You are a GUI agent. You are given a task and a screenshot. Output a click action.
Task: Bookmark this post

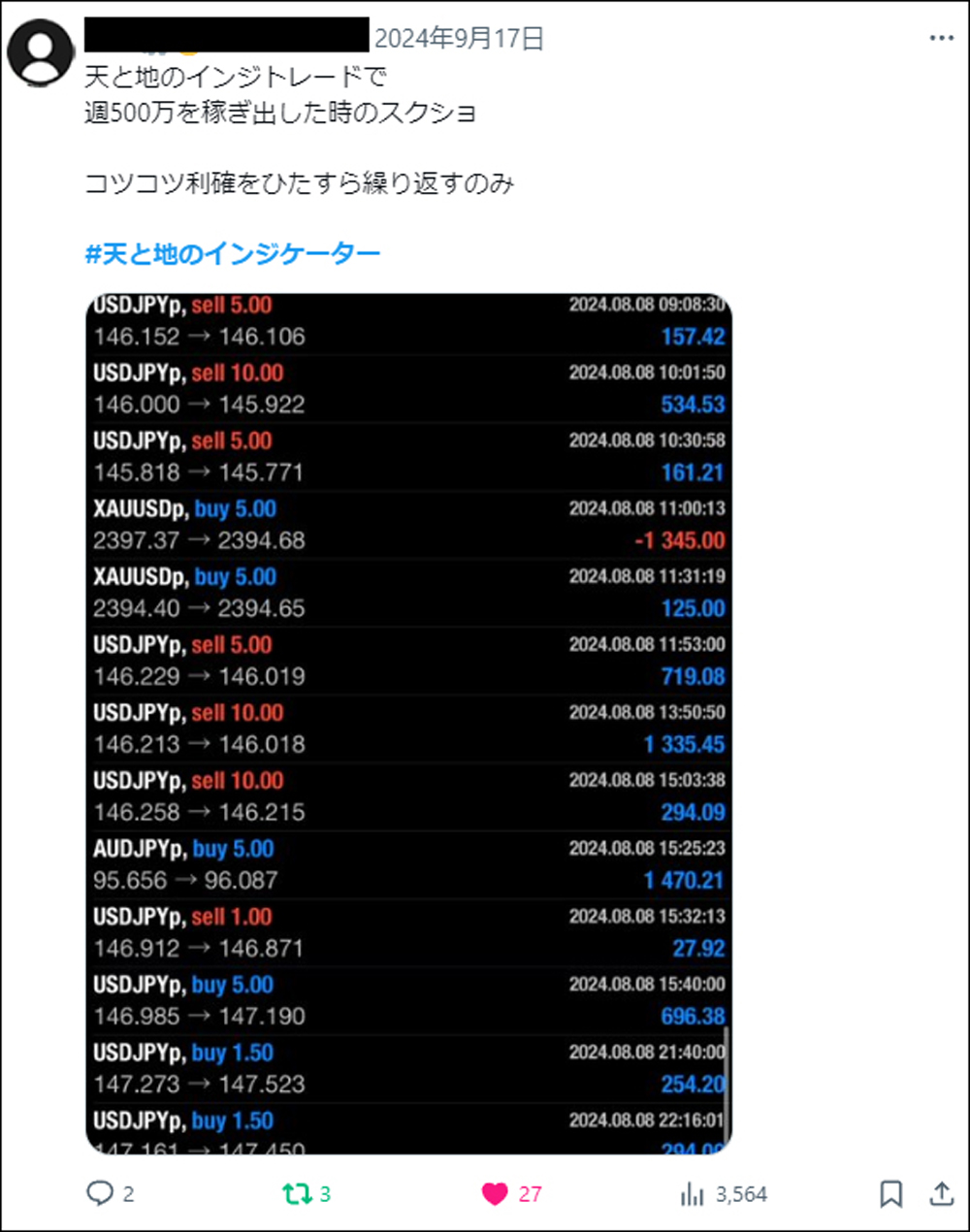[x=890, y=1193]
